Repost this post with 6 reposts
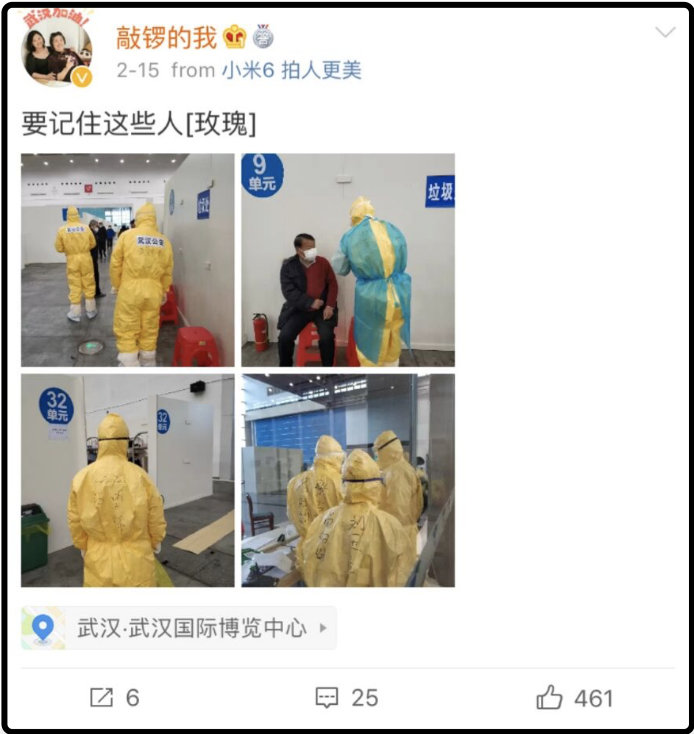Image resolution: width=694 pixels, height=734 pixels. [115, 698]
